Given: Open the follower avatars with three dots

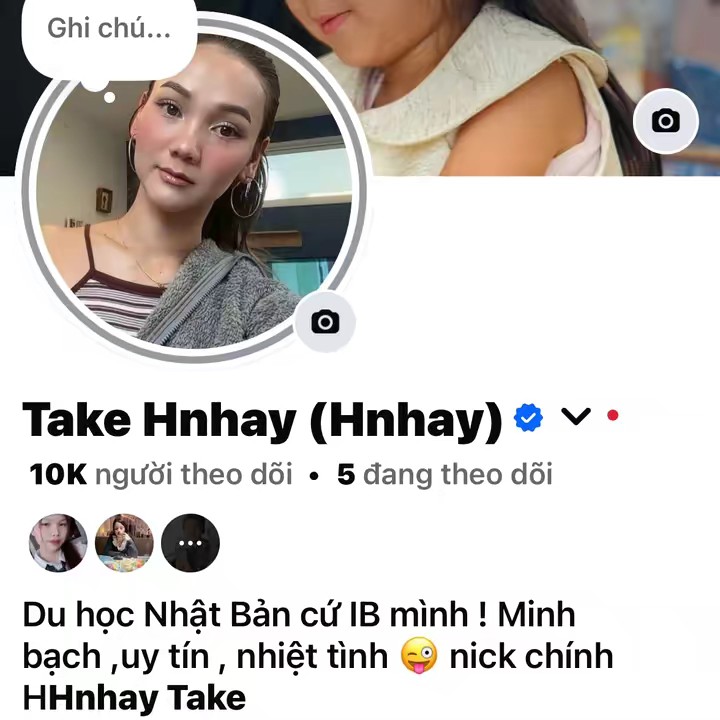Looking at the screenshot, I should click(190, 543).
